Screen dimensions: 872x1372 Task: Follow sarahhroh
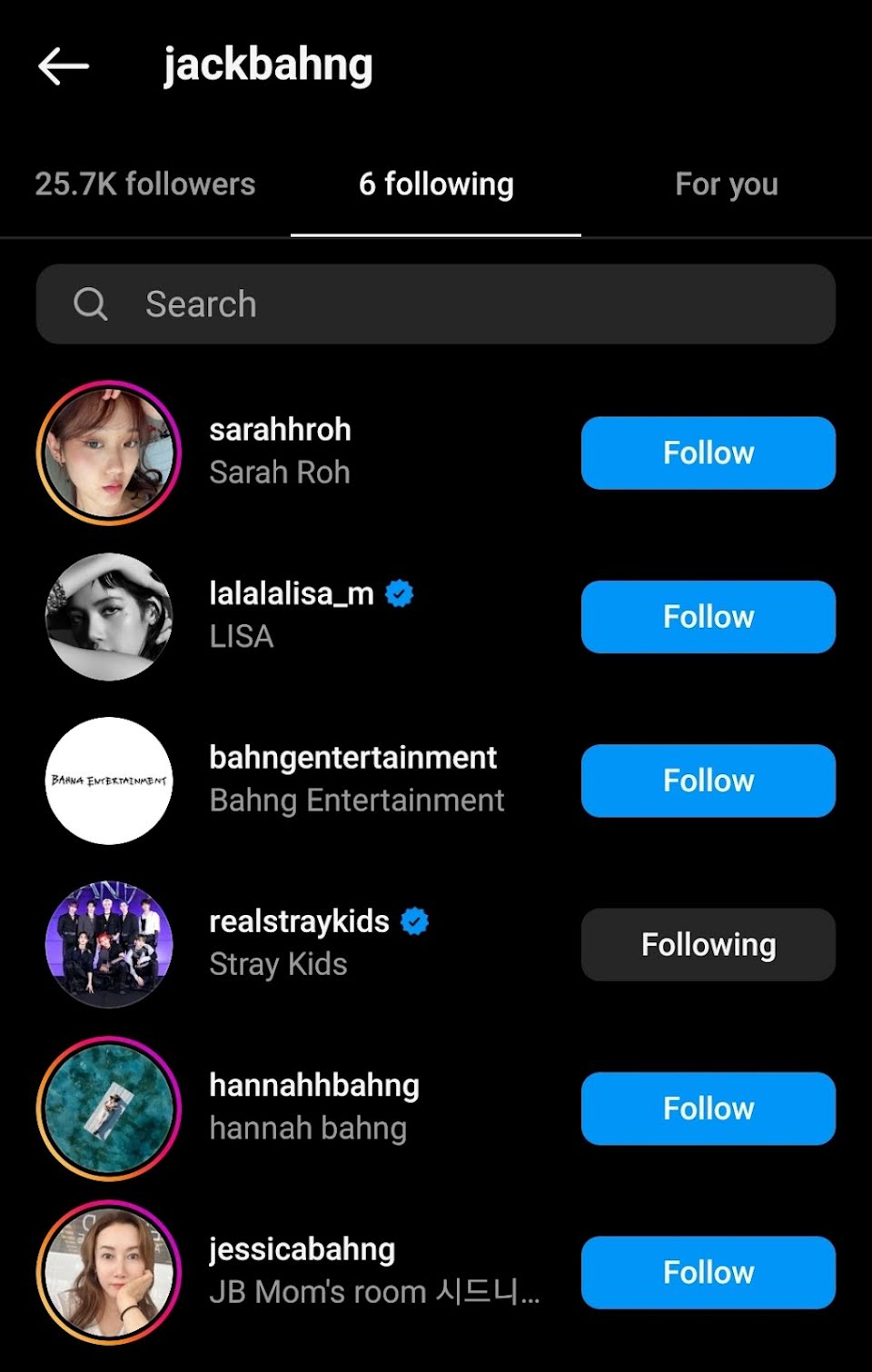point(708,452)
